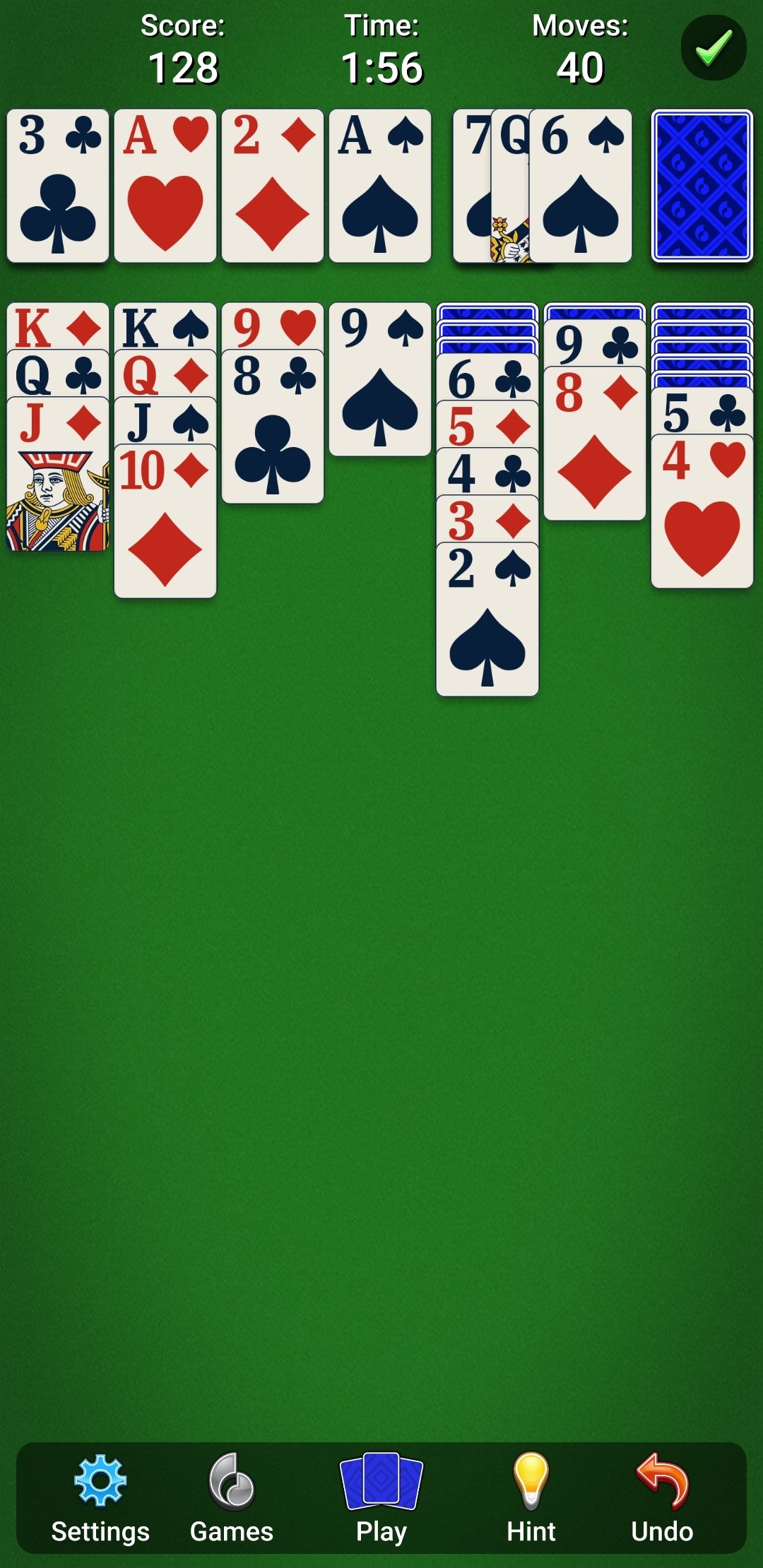
Task: Draw a card from the stock pile
Action: [702, 186]
